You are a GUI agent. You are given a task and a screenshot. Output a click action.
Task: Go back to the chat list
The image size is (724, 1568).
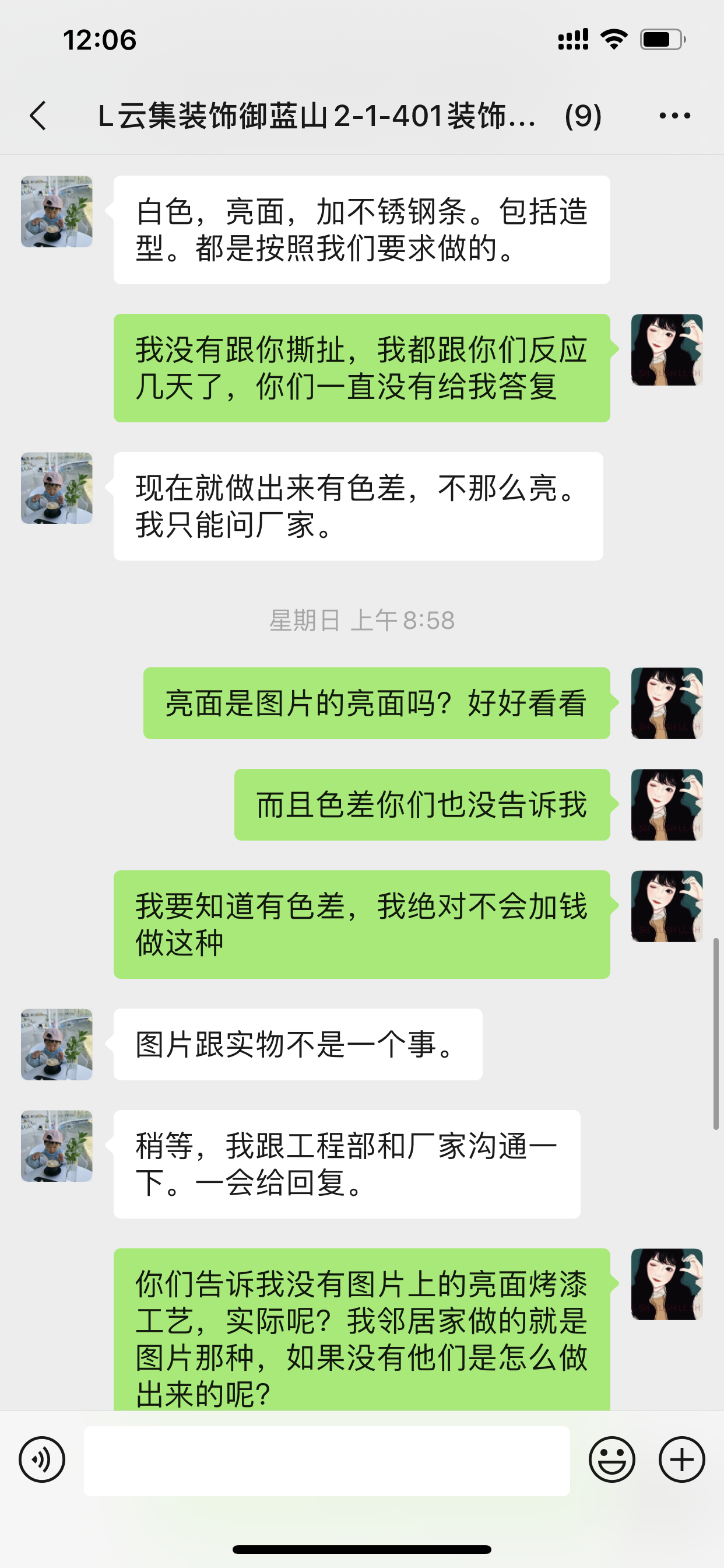coord(38,116)
